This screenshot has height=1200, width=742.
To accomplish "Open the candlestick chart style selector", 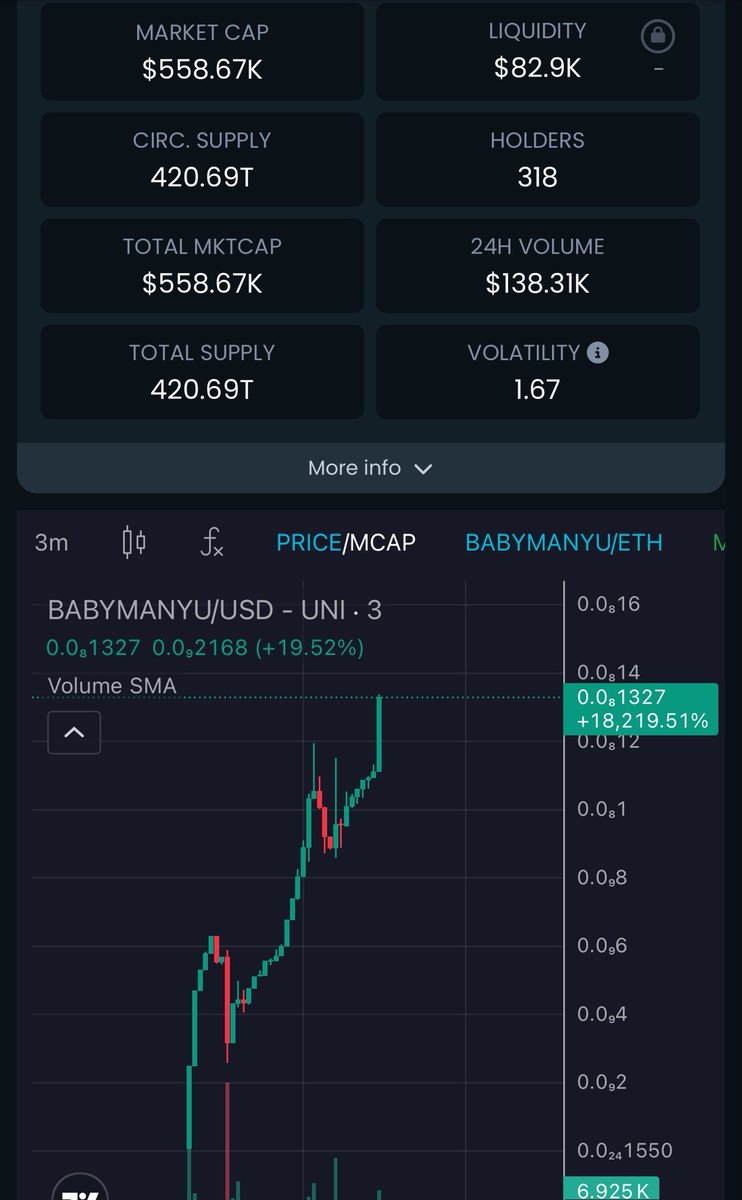I will (x=133, y=542).
